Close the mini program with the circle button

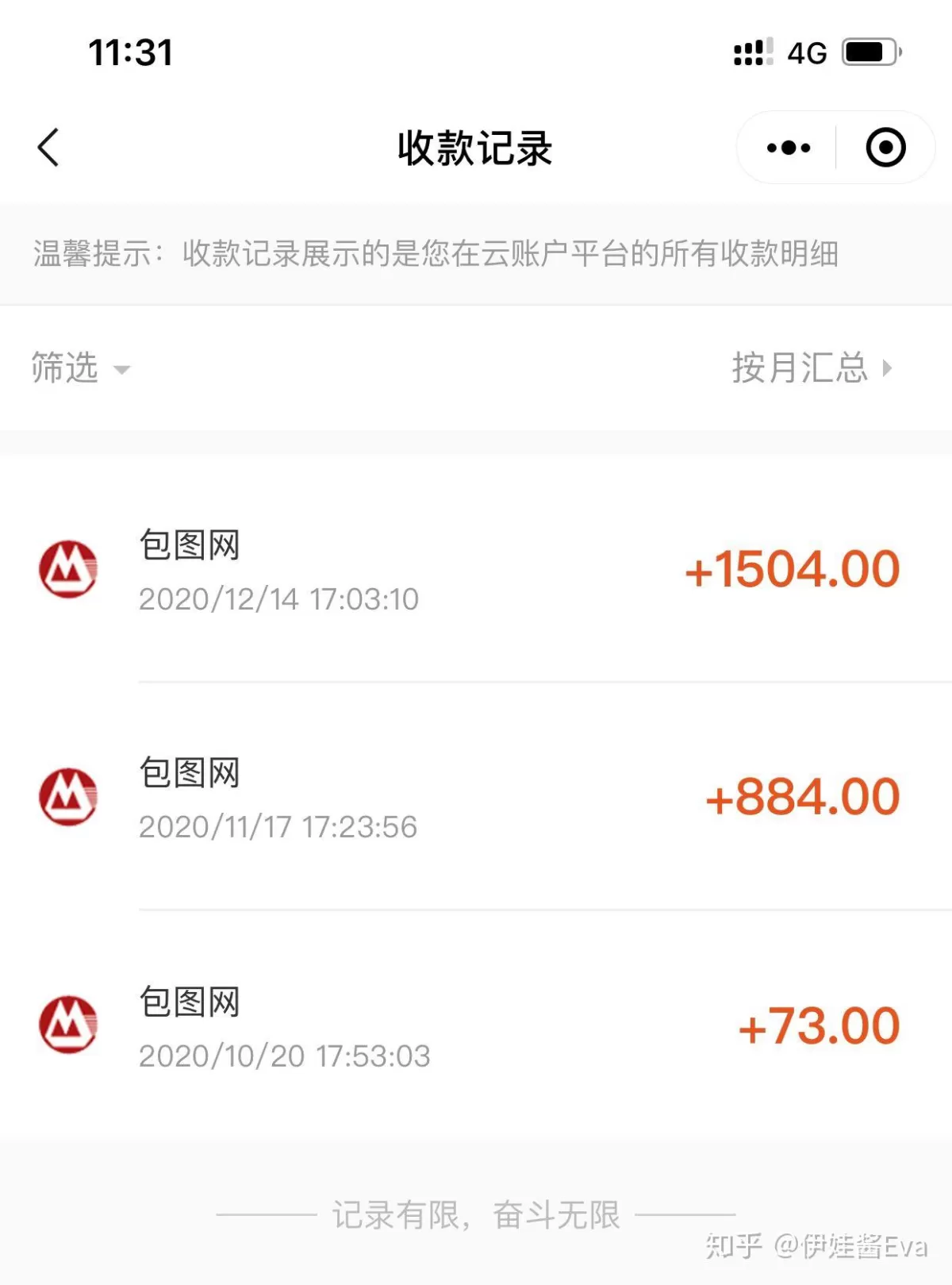[885, 148]
